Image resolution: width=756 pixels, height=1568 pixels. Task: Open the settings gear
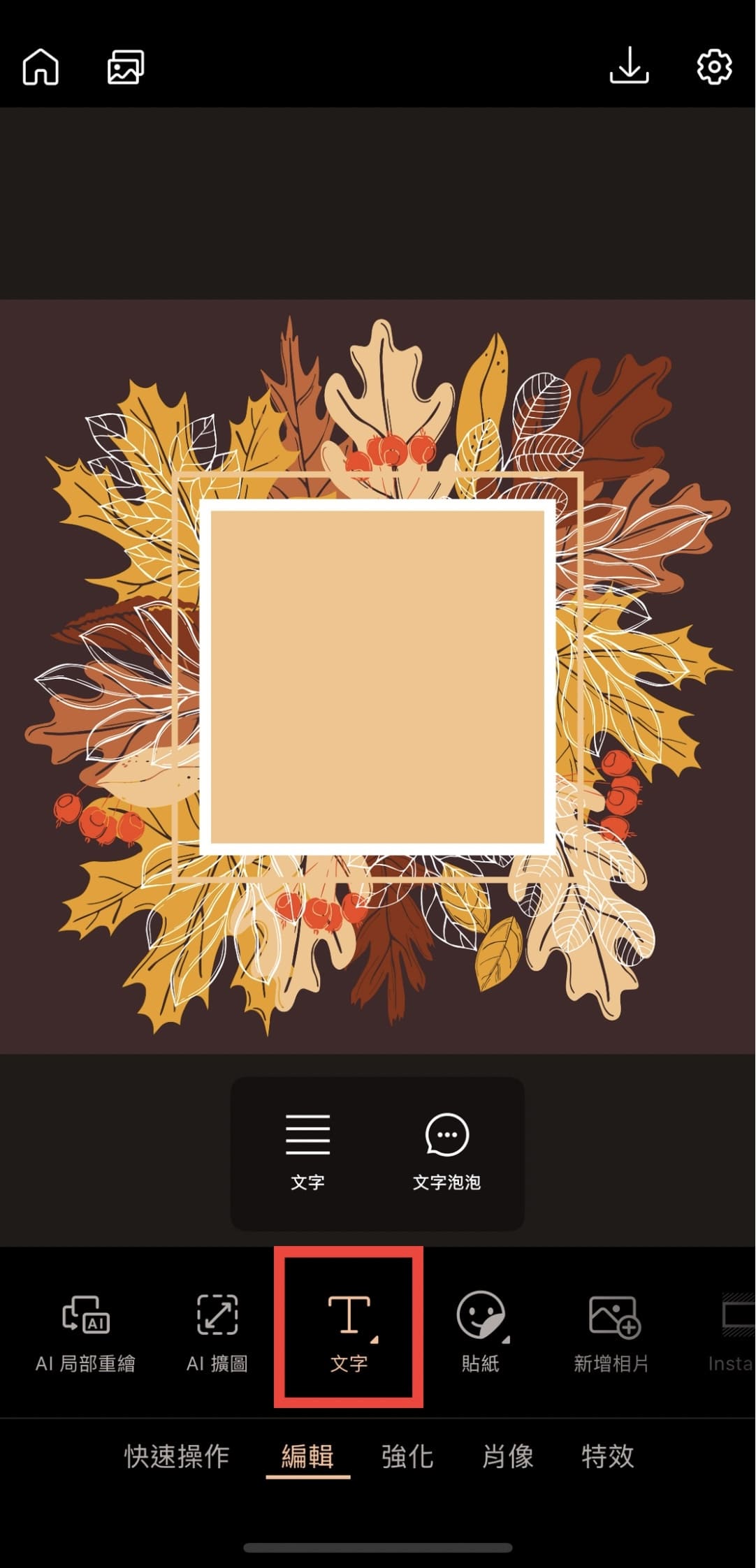click(714, 67)
